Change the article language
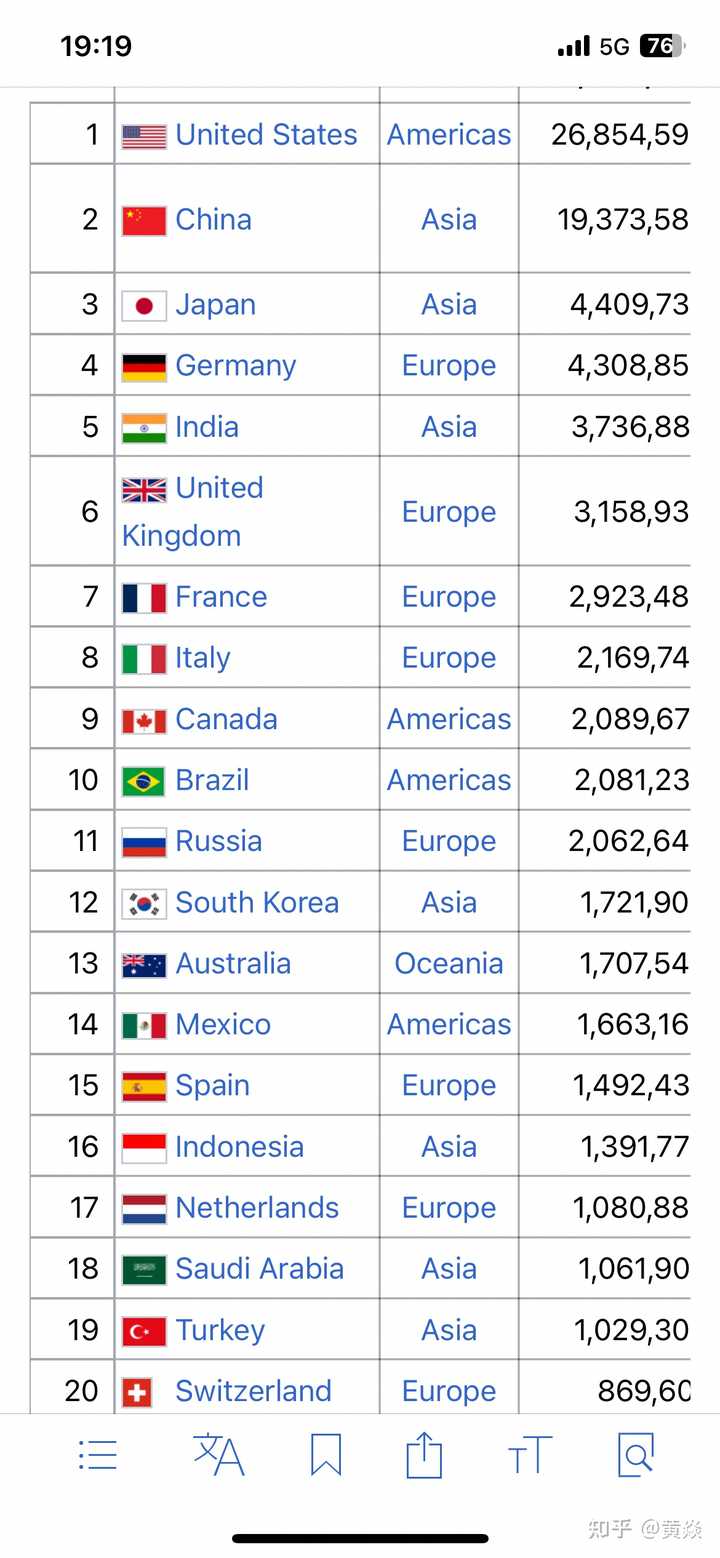 click(x=218, y=1455)
